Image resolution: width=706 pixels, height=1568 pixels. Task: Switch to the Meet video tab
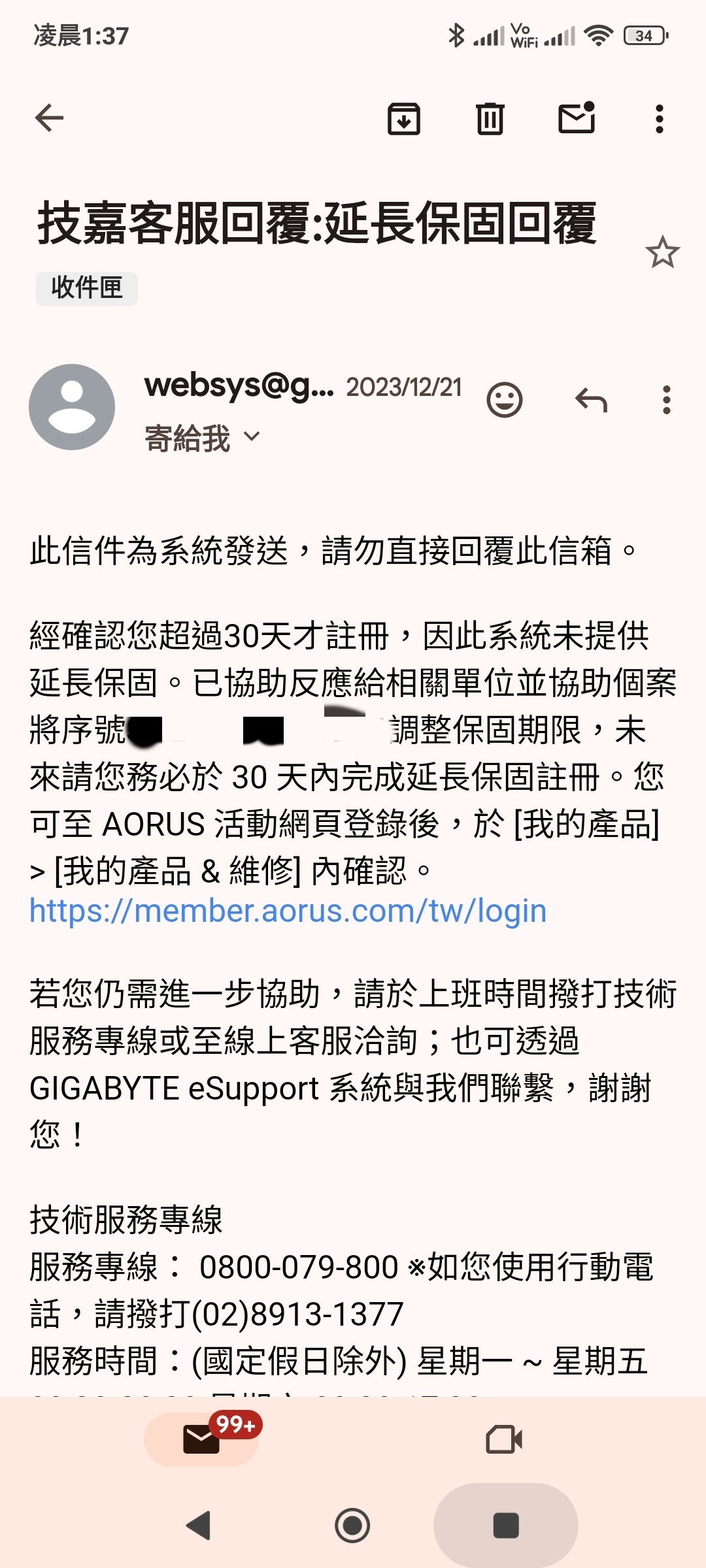point(504,1439)
